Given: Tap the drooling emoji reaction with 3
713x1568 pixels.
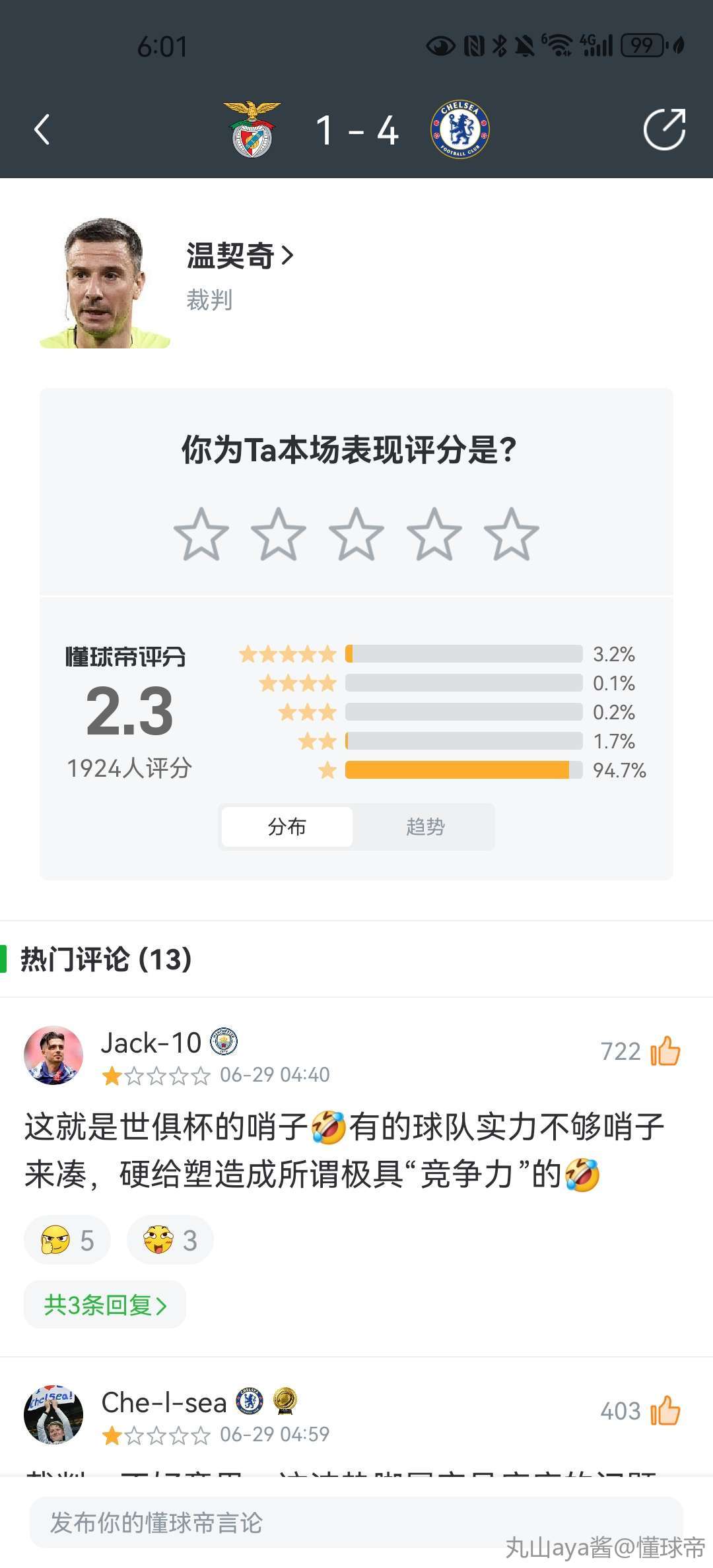Looking at the screenshot, I should coord(170,1240).
